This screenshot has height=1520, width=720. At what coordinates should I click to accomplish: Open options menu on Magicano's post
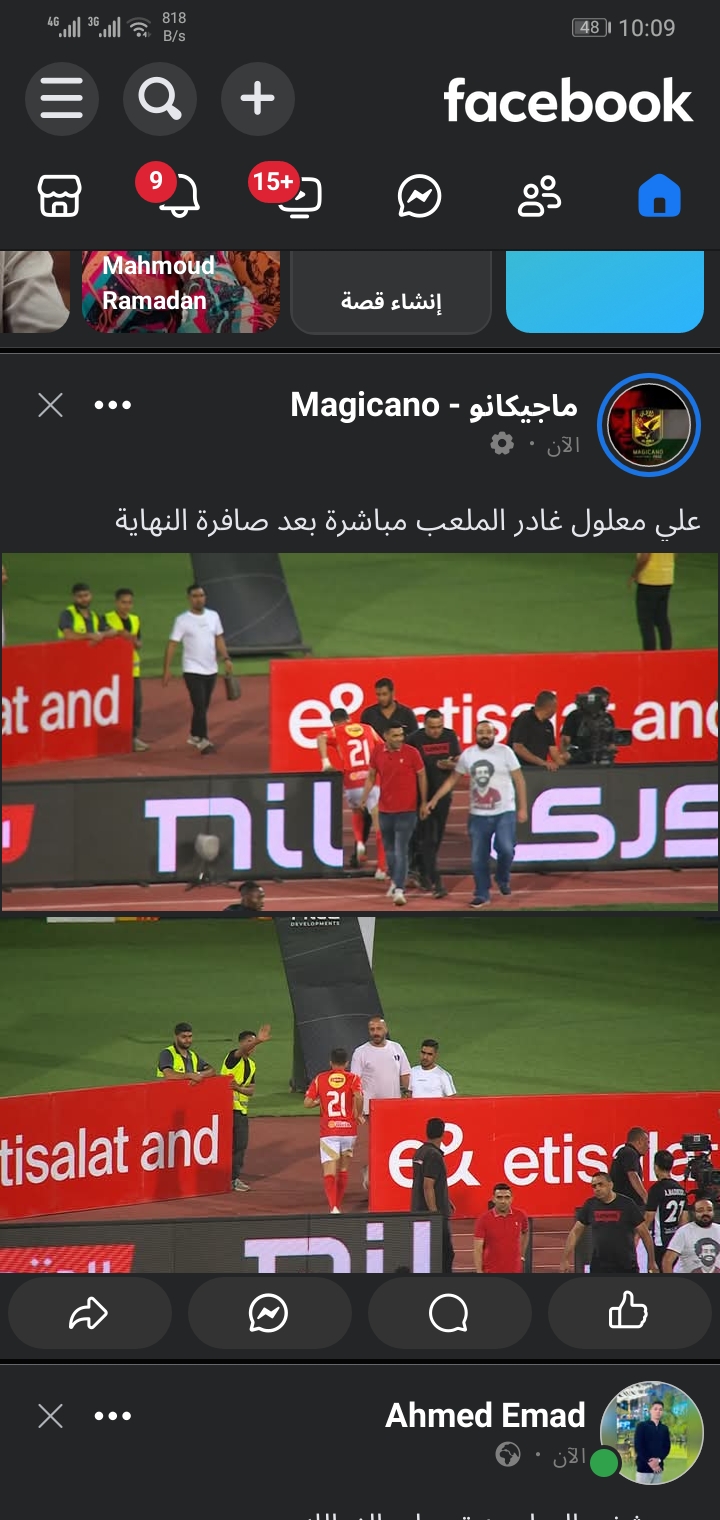[112, 405]
